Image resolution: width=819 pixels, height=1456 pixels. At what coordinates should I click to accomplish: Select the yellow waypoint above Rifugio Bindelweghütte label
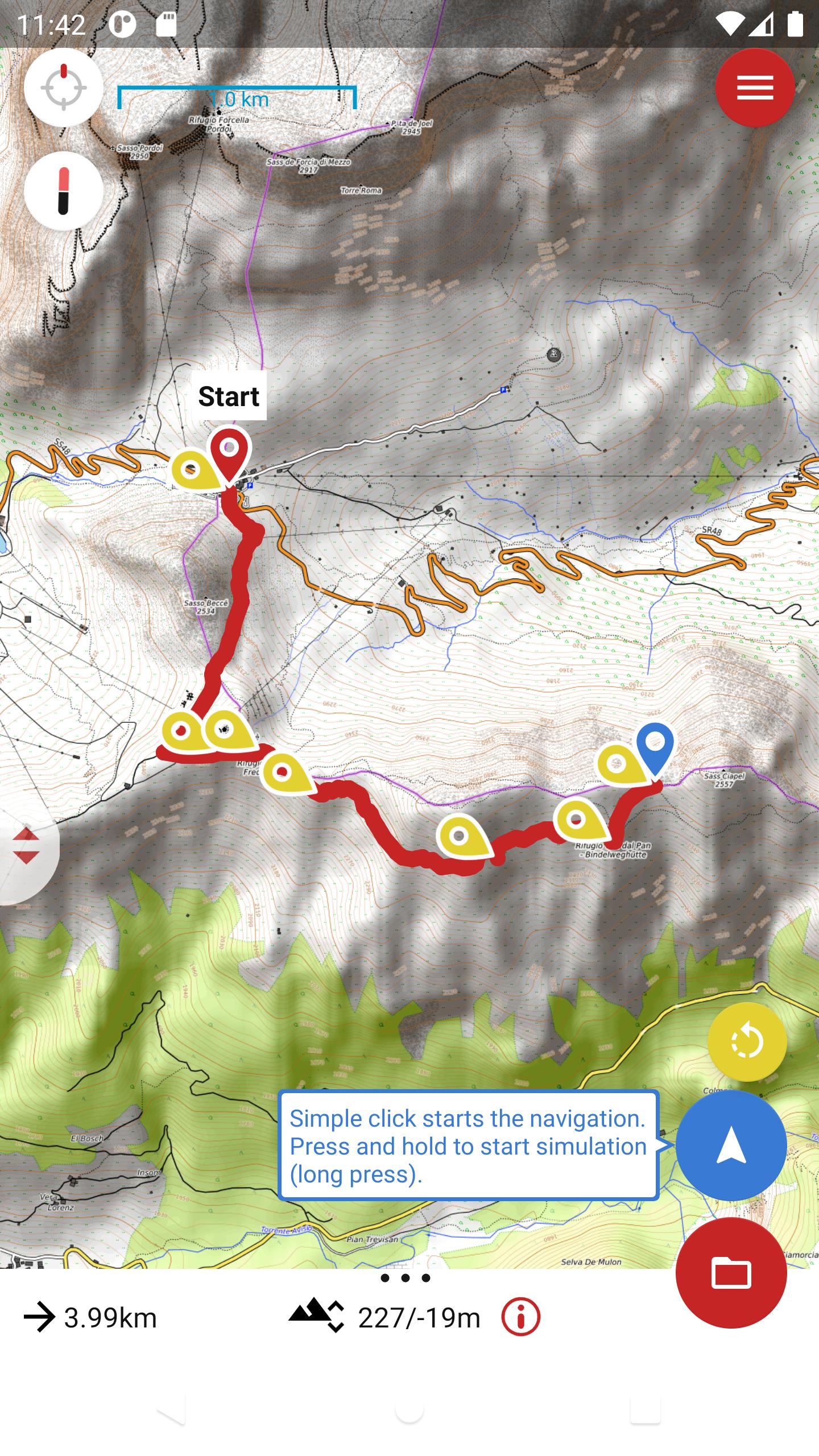tap(580, 821)
